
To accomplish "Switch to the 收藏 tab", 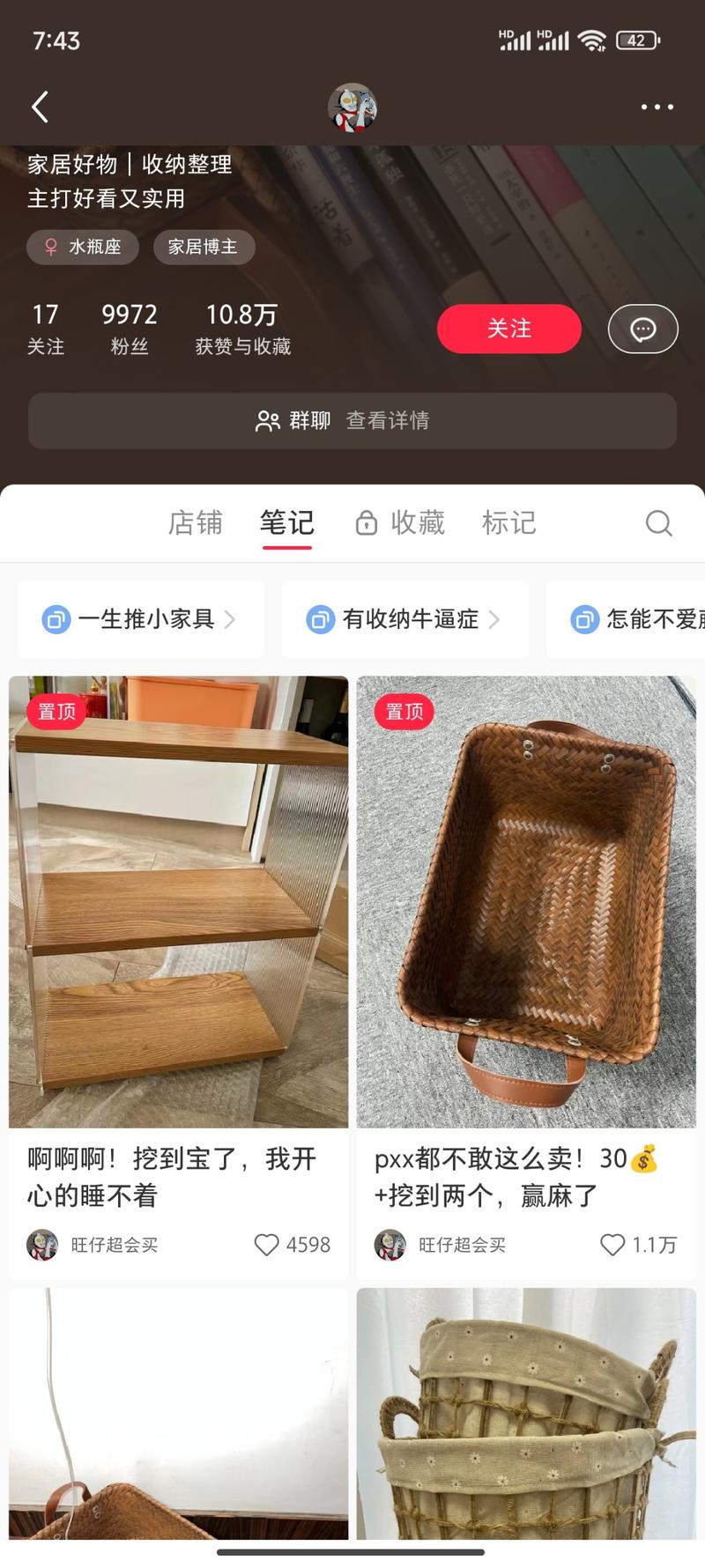I will pos(401,522).
